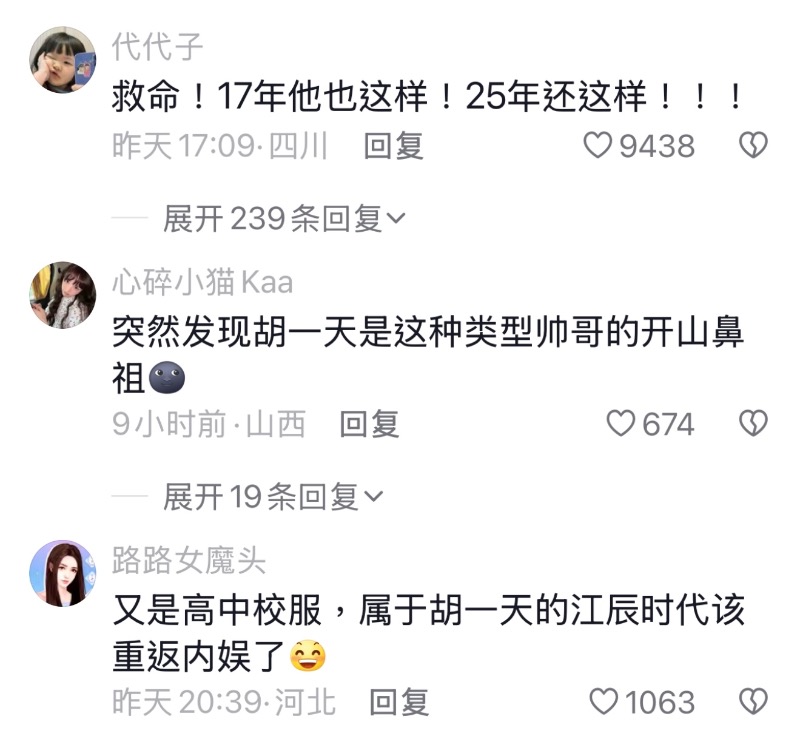
Task: Dislike 心碎小猫Kaa's comment
Action: click(752, 424)
